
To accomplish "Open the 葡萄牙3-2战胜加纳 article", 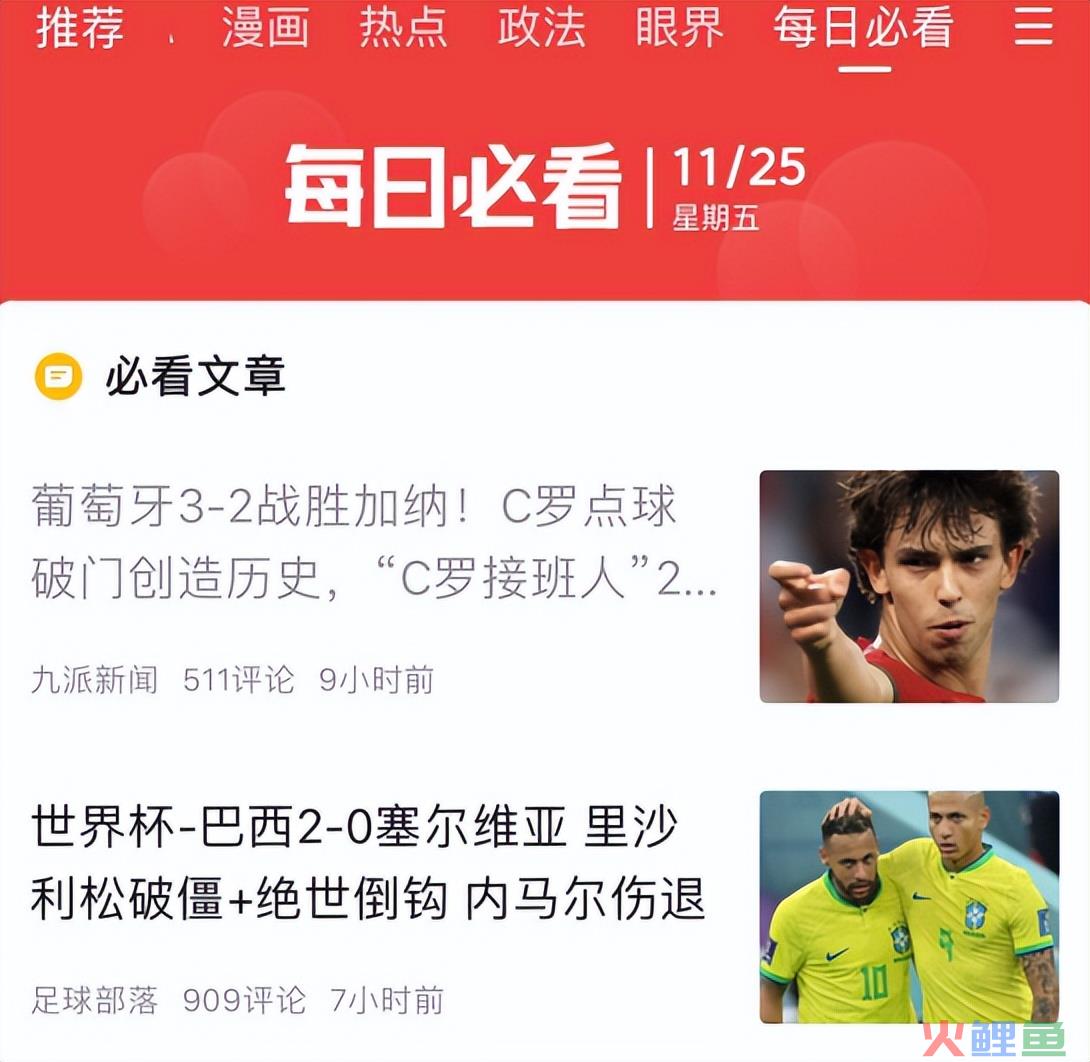I will 374,544.
